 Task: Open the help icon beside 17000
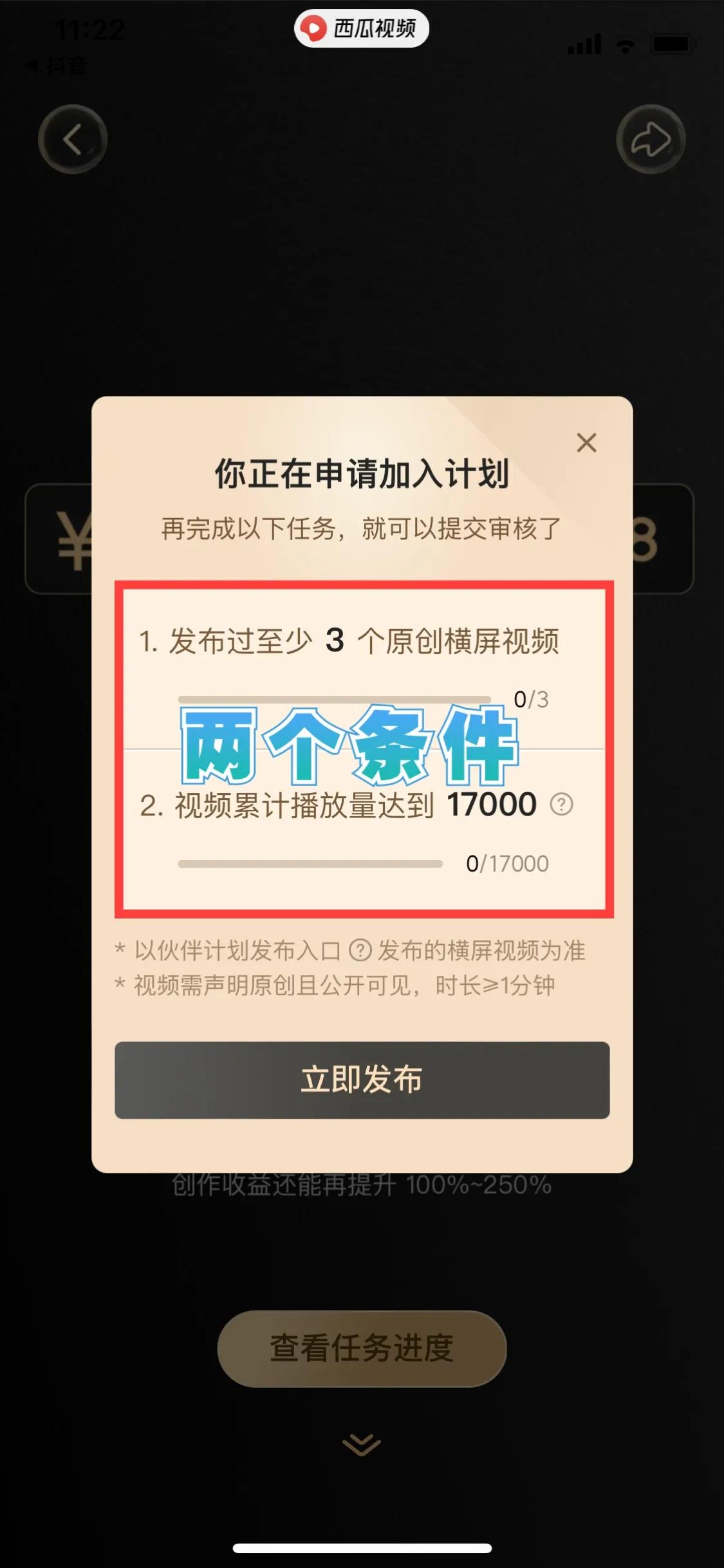pyautogui.click(x=562, y=804)
